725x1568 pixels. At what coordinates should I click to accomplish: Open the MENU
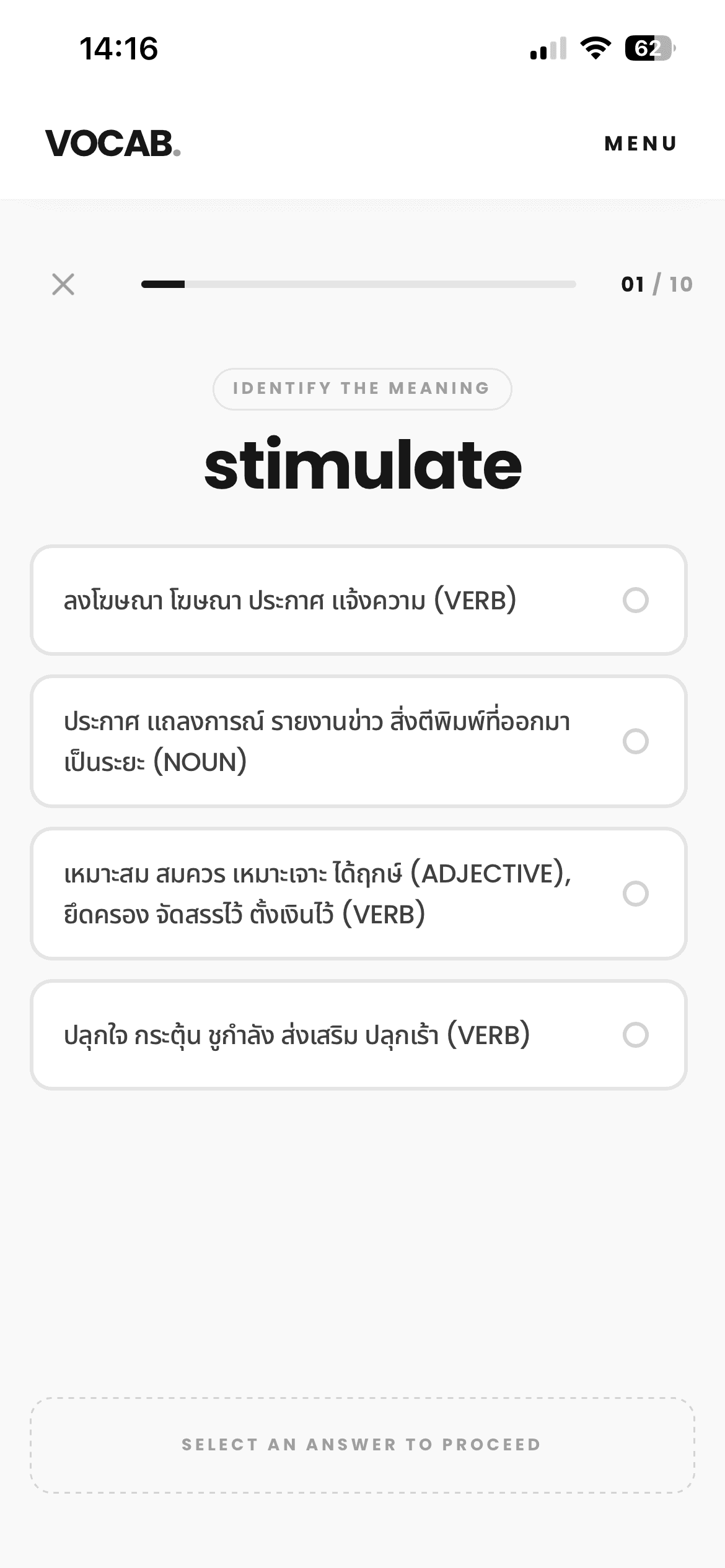[641, 144]
